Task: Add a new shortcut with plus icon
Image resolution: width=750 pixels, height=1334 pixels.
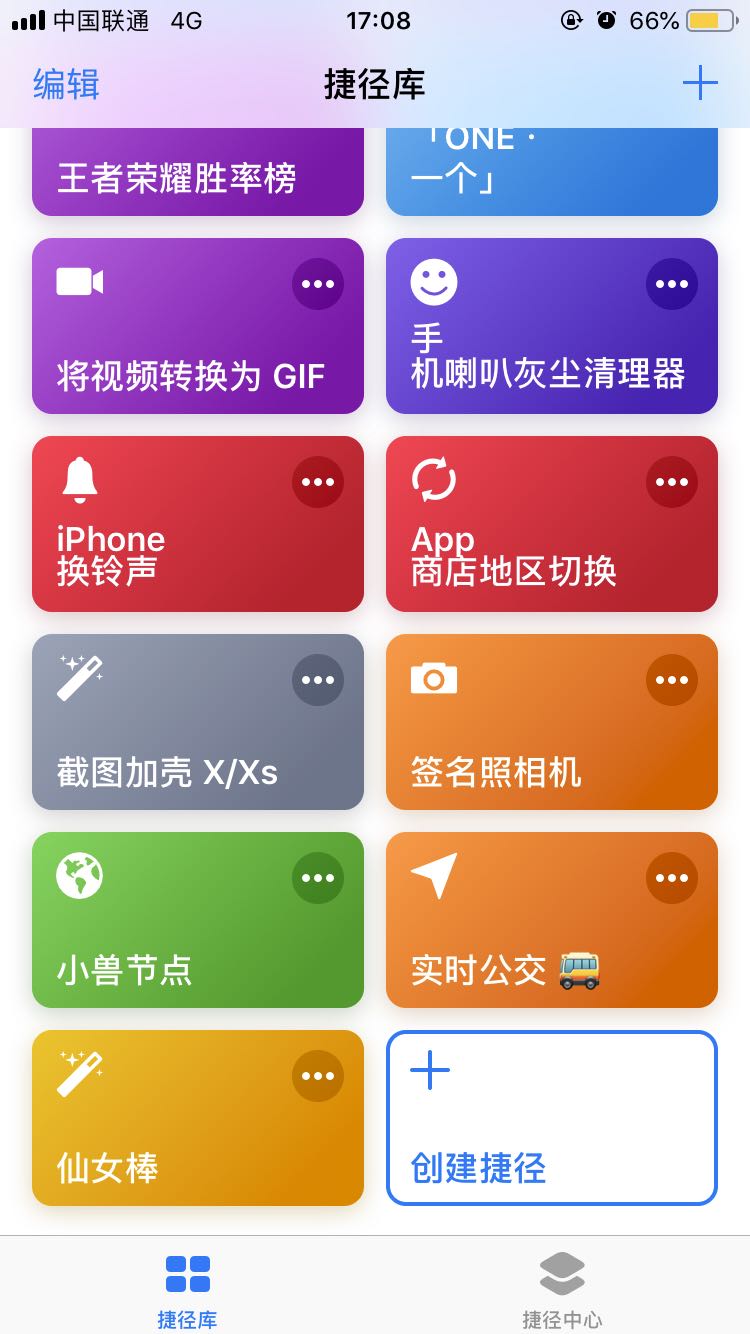Action: (x=700, y=83)
